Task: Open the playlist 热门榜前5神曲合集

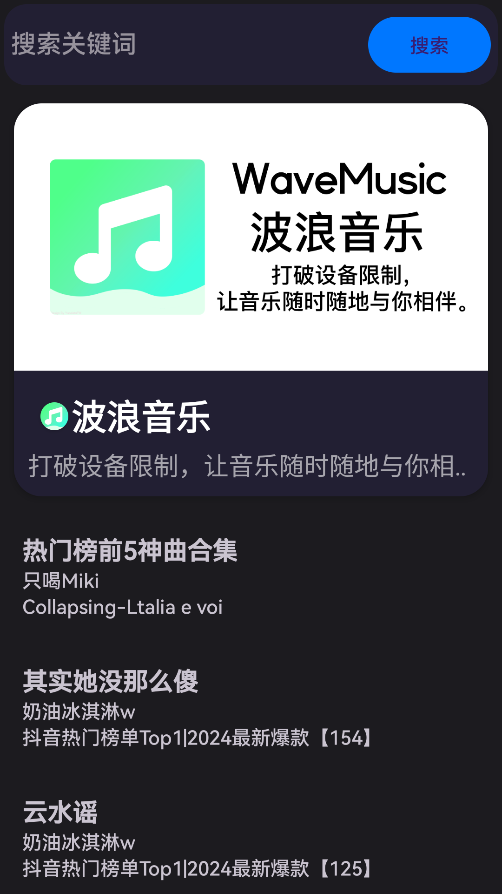Action: pyautogui.click(x=251, y=577)
